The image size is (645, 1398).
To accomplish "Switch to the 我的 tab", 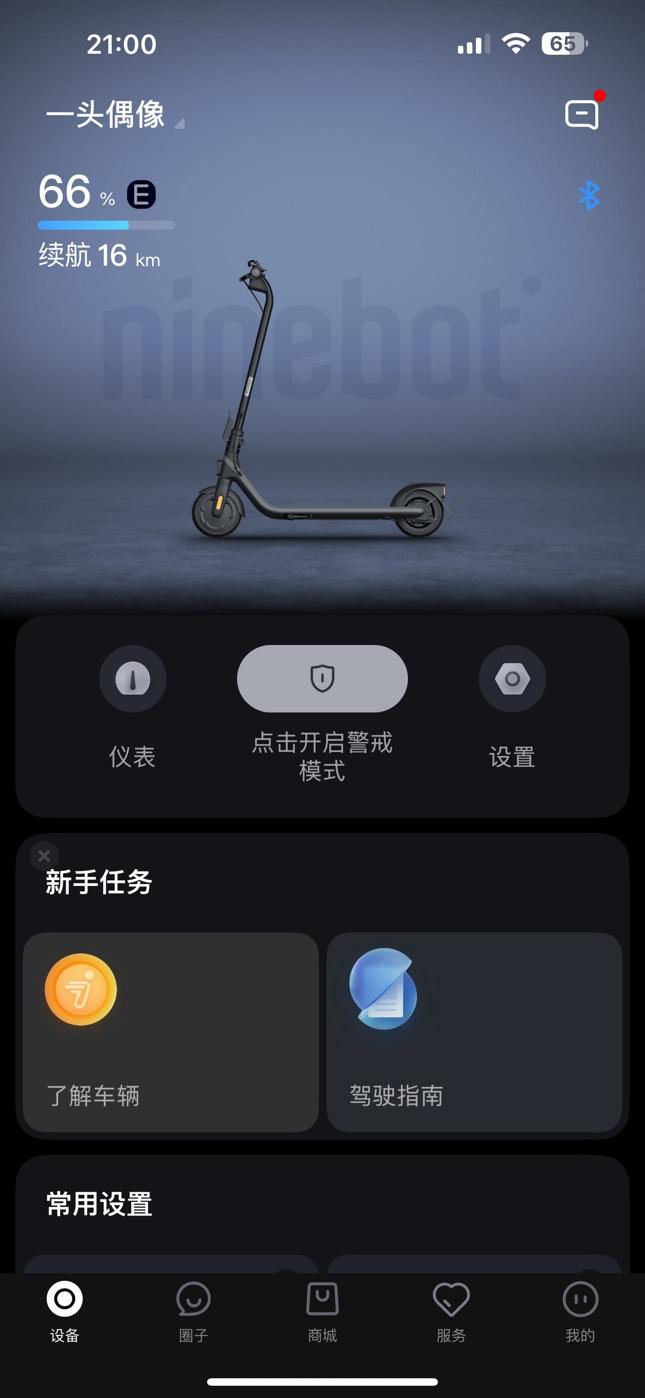I will [x=580, y=1312].
